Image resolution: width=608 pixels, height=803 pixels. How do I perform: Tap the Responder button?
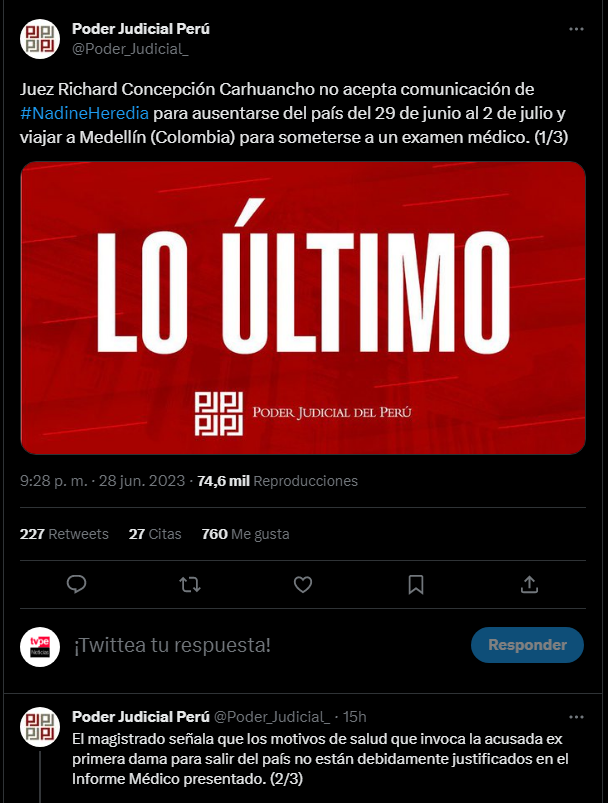pyautogui.click(x=526, y=645)
